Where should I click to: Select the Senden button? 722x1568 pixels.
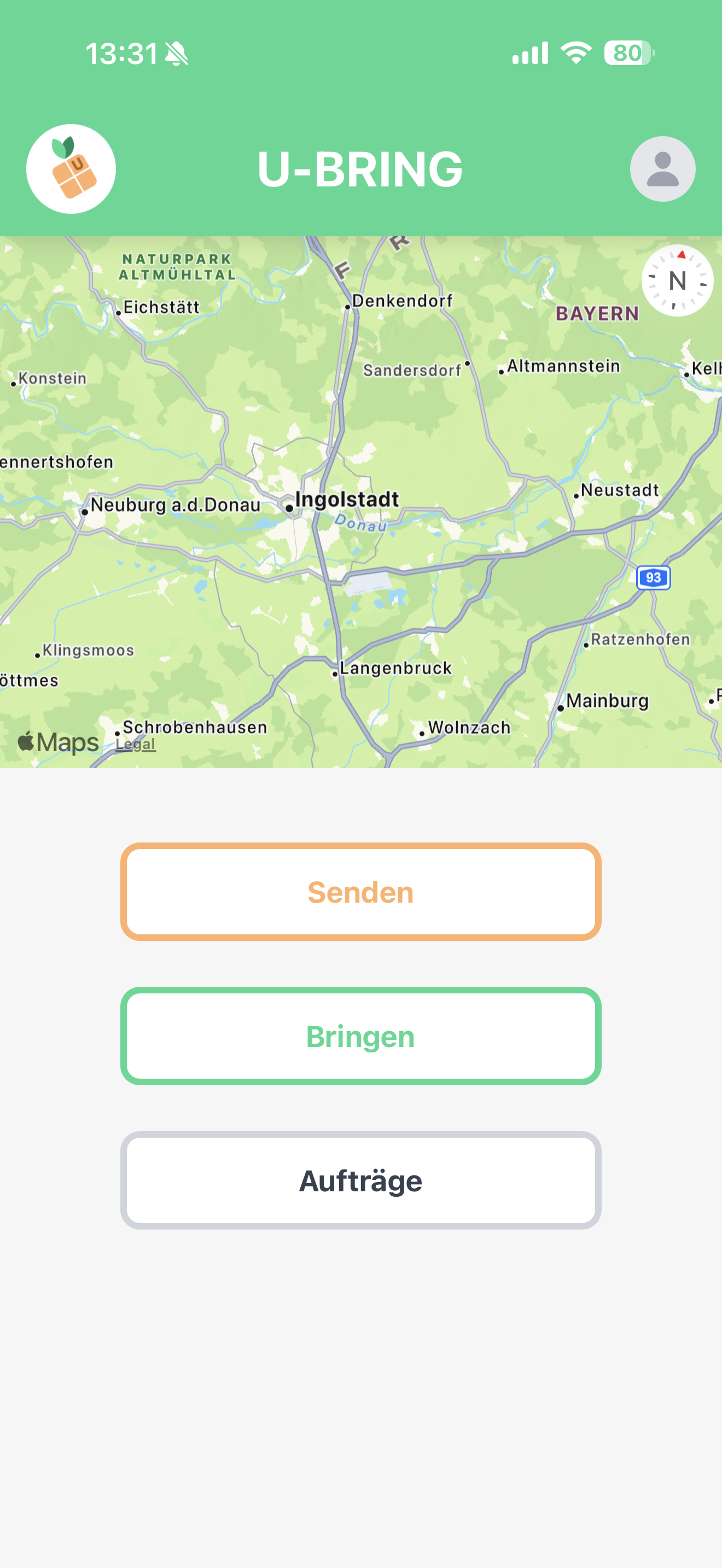360,892
